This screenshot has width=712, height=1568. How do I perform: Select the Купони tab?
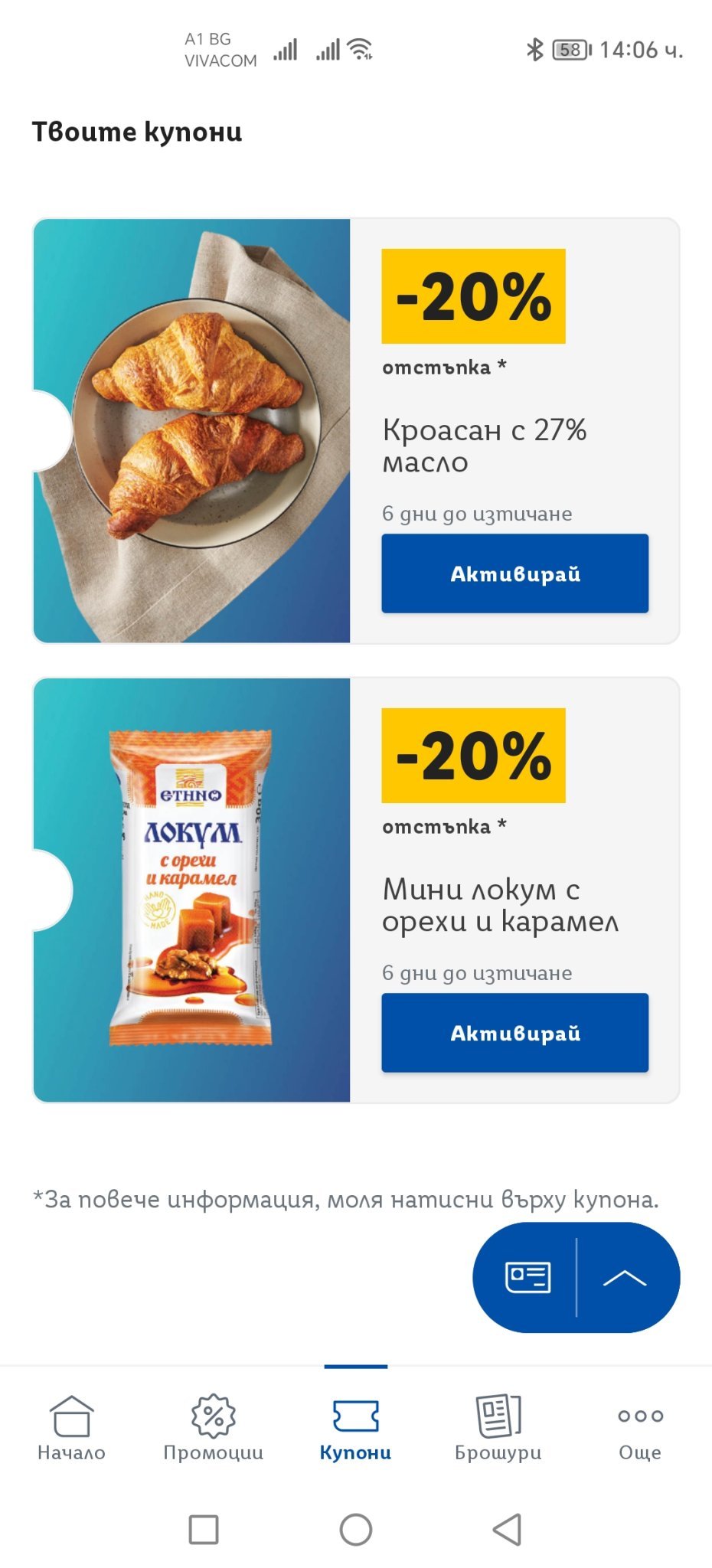pyautogui.click(x=355, y=1427)
